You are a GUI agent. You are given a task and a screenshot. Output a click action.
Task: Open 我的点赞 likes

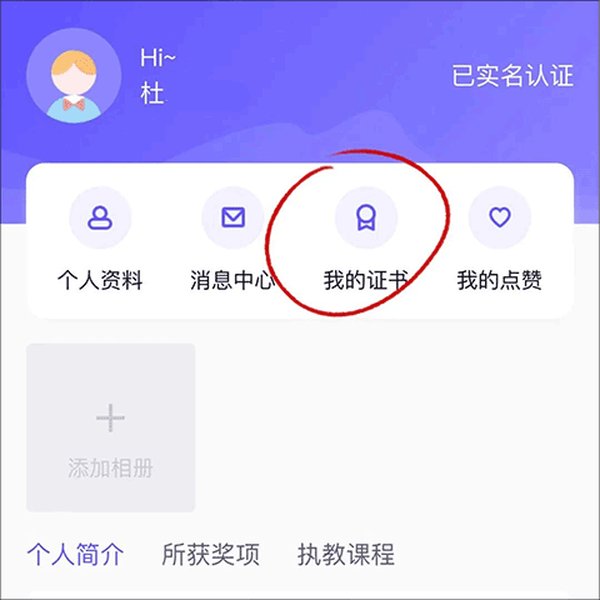click(499, 218)
